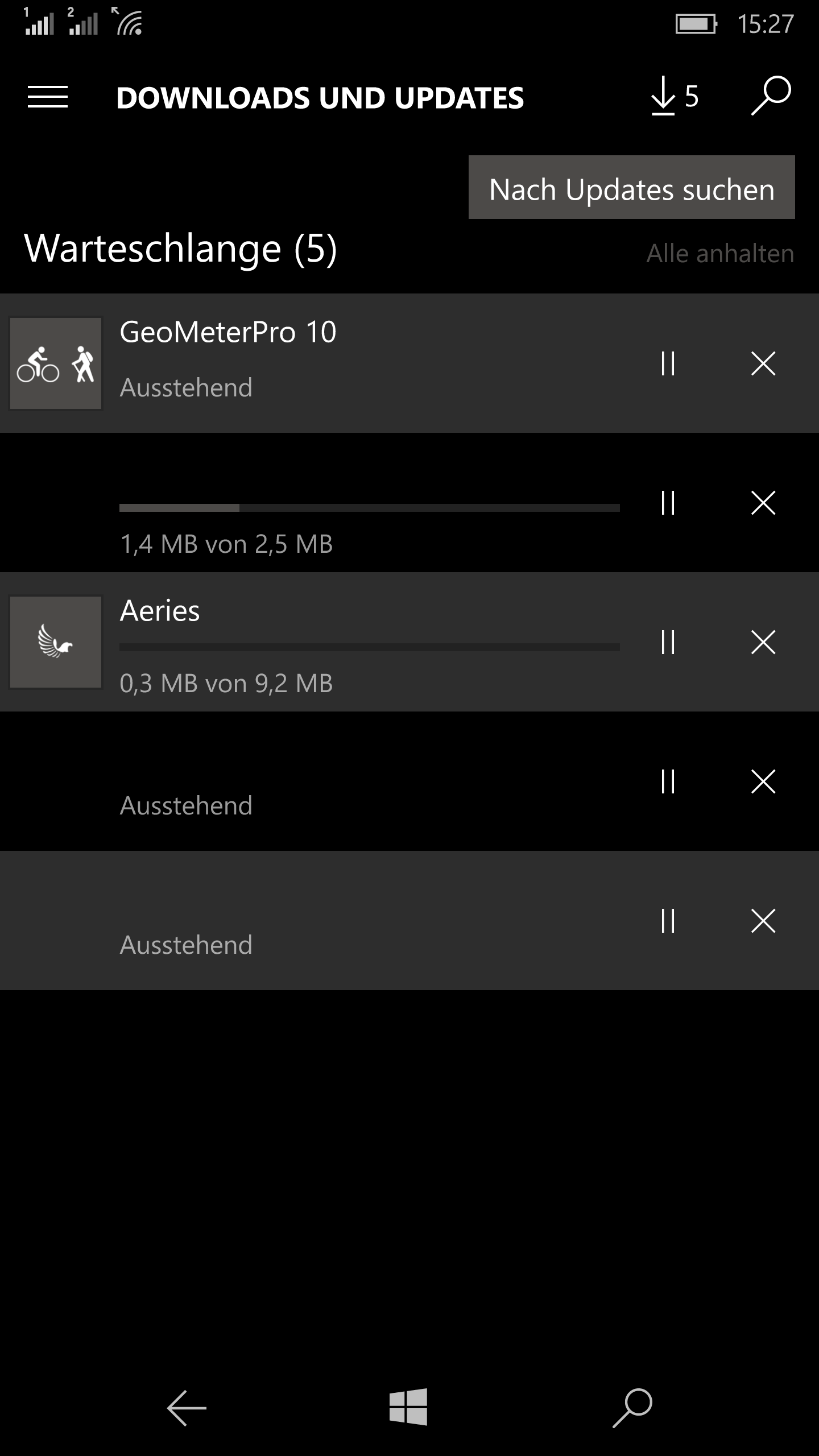Image resolution: width=819 pixels, height=1456 pixels.
Task: Pause the GeoMeterPro 10 download
Action: [668, 363]
